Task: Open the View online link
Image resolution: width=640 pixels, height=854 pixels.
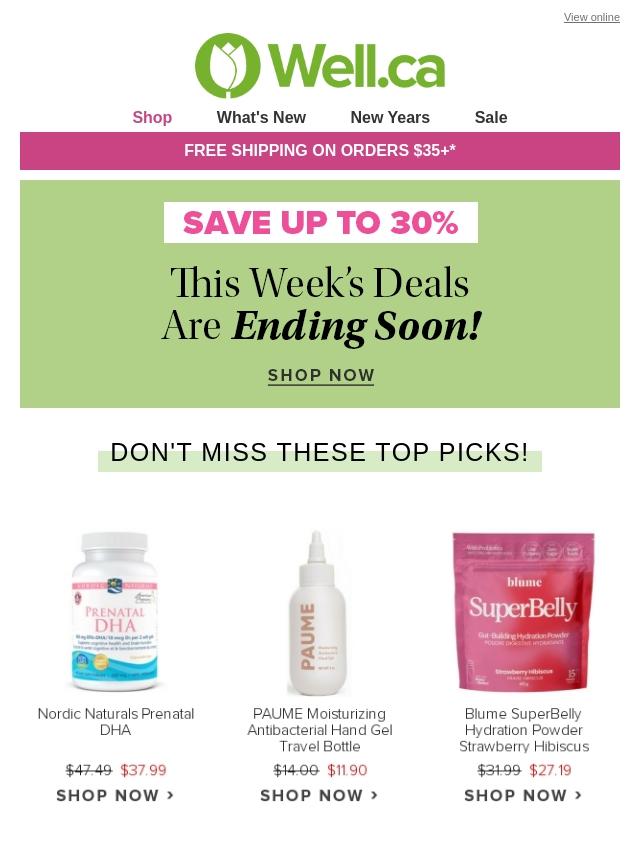Action: (x=591, y=17)
